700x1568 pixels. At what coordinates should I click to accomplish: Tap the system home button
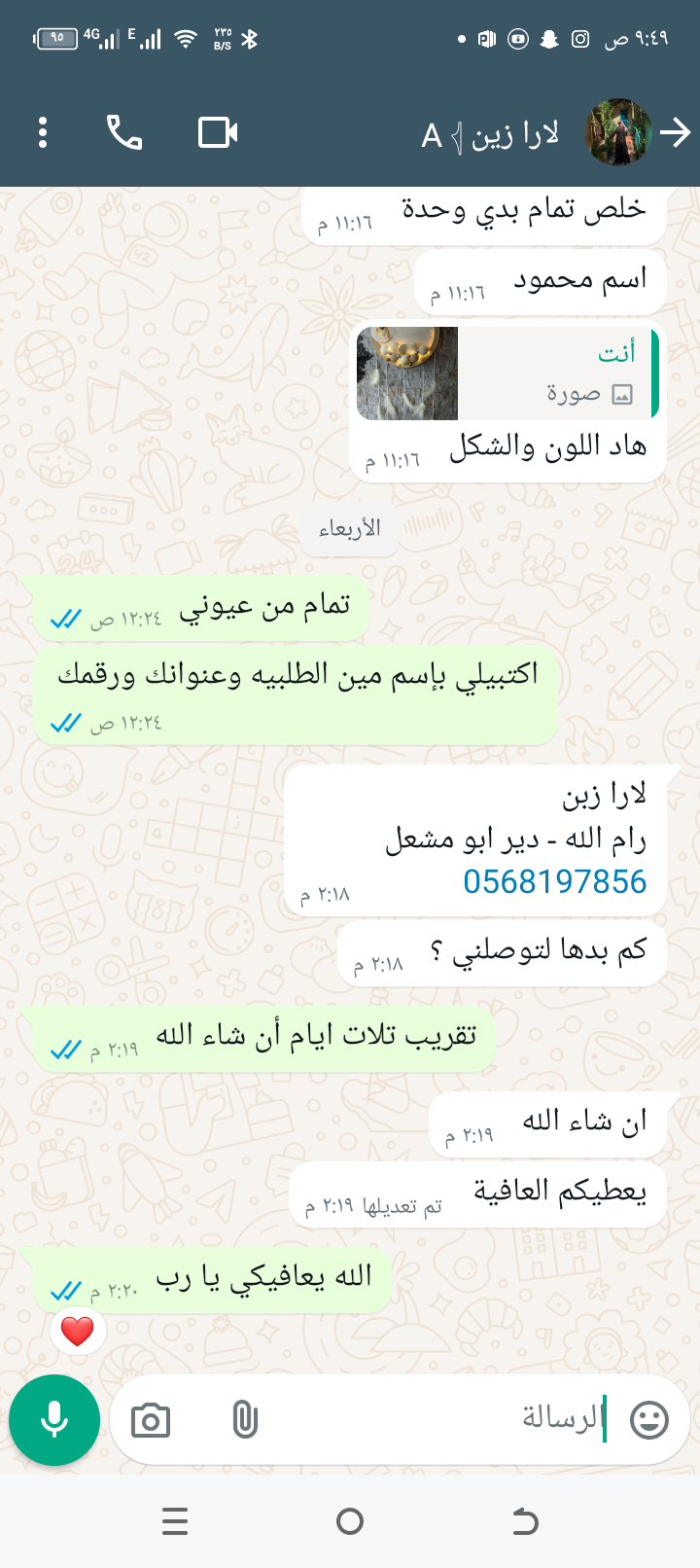tap(350, 1521)
